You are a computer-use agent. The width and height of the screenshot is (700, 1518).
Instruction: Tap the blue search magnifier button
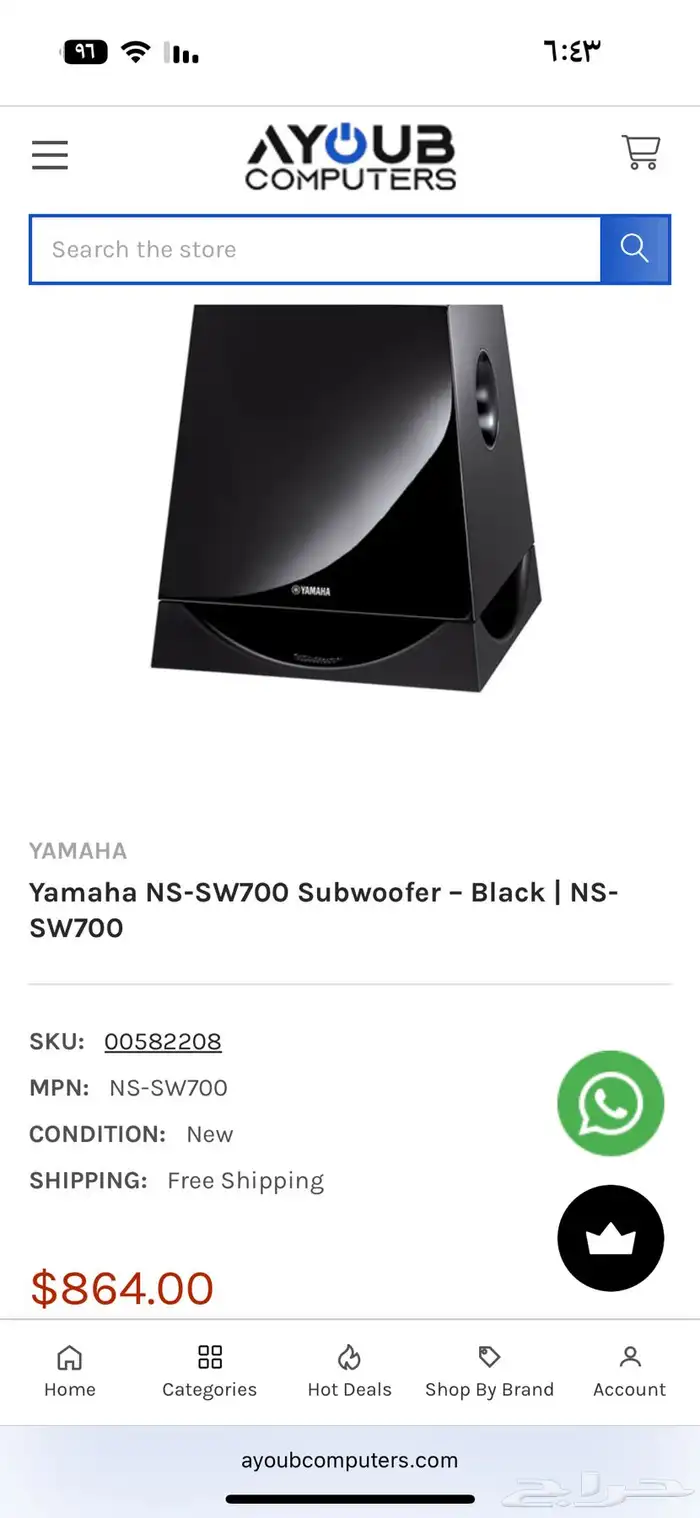click(x=634, y=249)
